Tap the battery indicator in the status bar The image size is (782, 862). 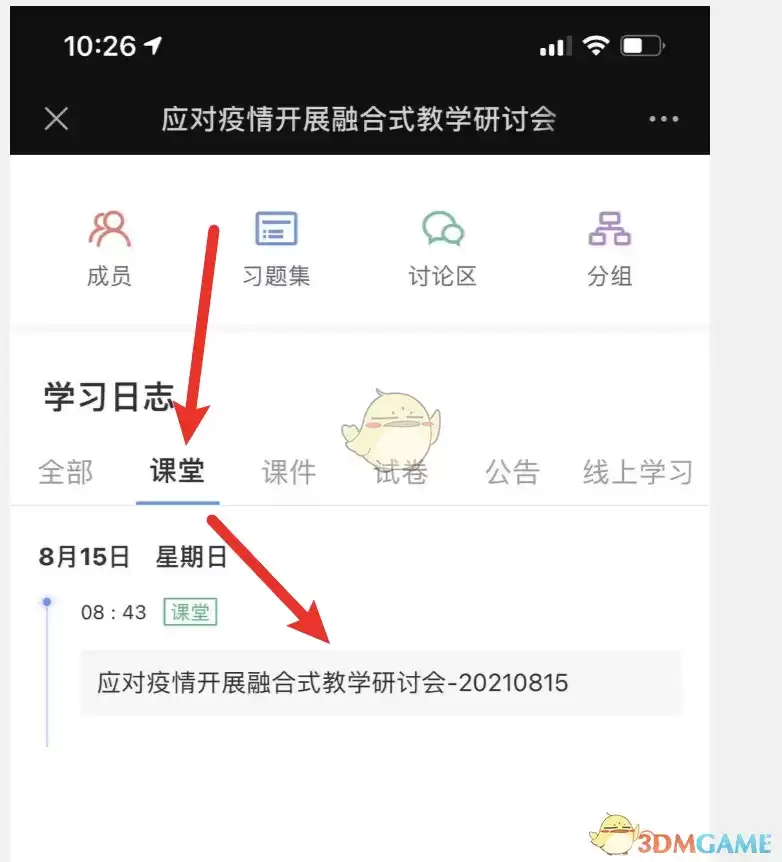click(x=641, y=44)
